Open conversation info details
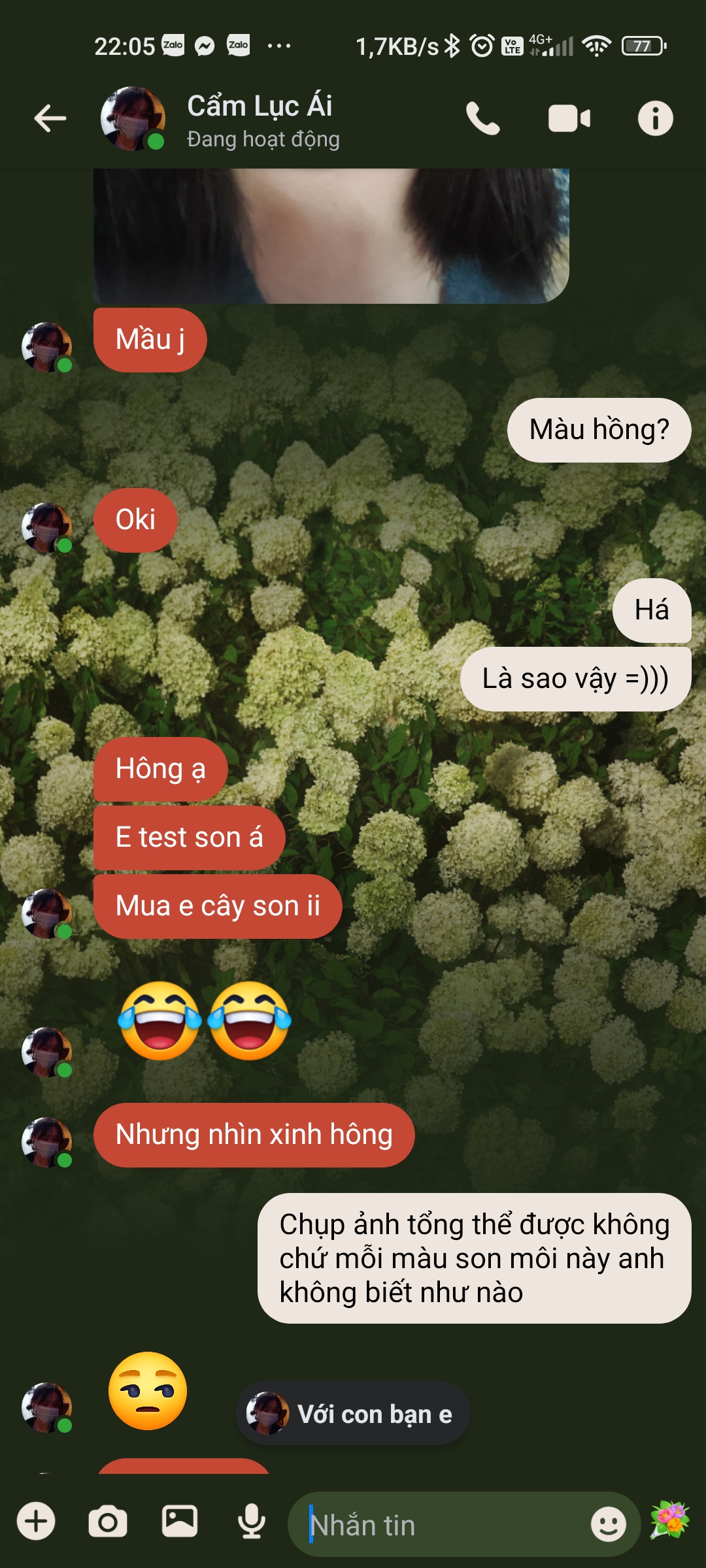This screenshot has height=1568, width=706. tap(655, 118)
